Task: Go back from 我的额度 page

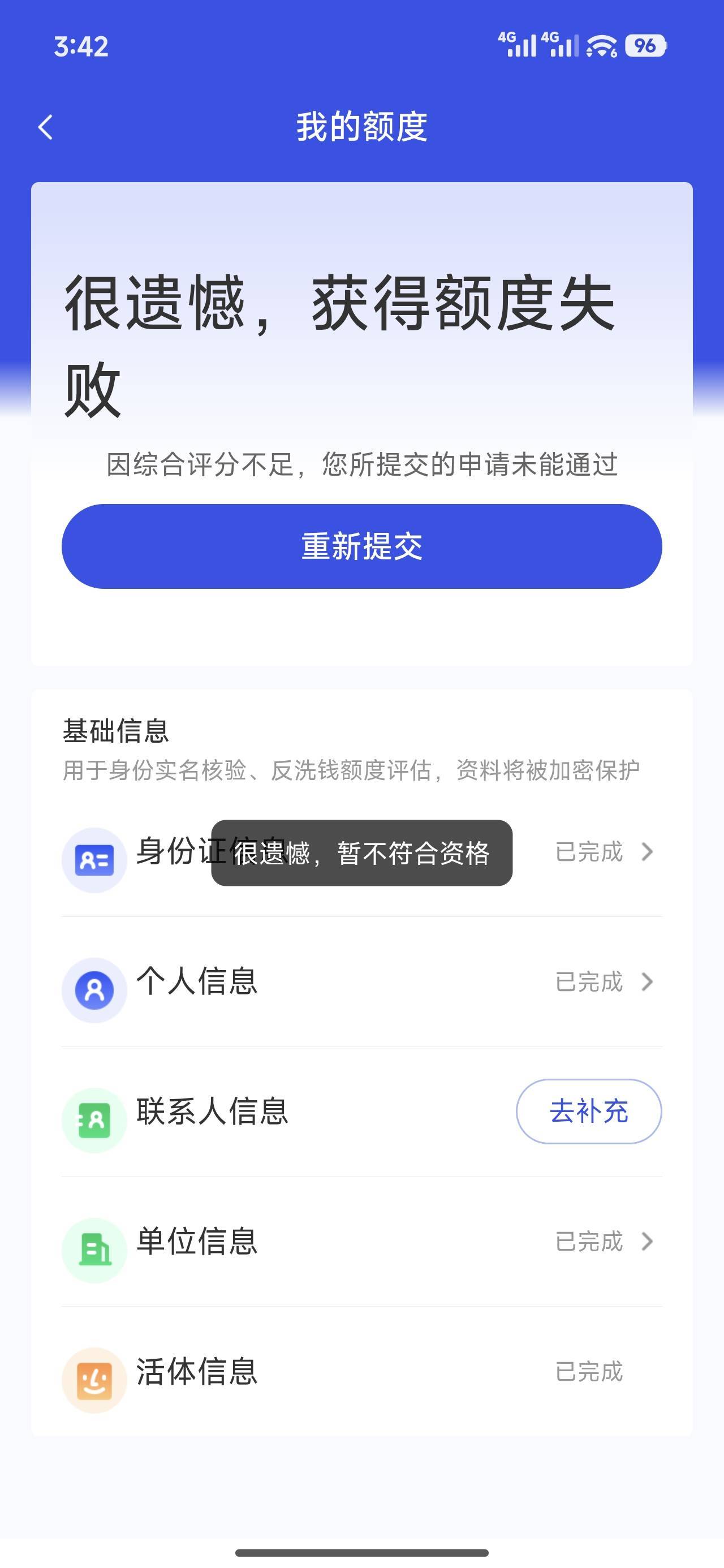Action: click(46, 127)
